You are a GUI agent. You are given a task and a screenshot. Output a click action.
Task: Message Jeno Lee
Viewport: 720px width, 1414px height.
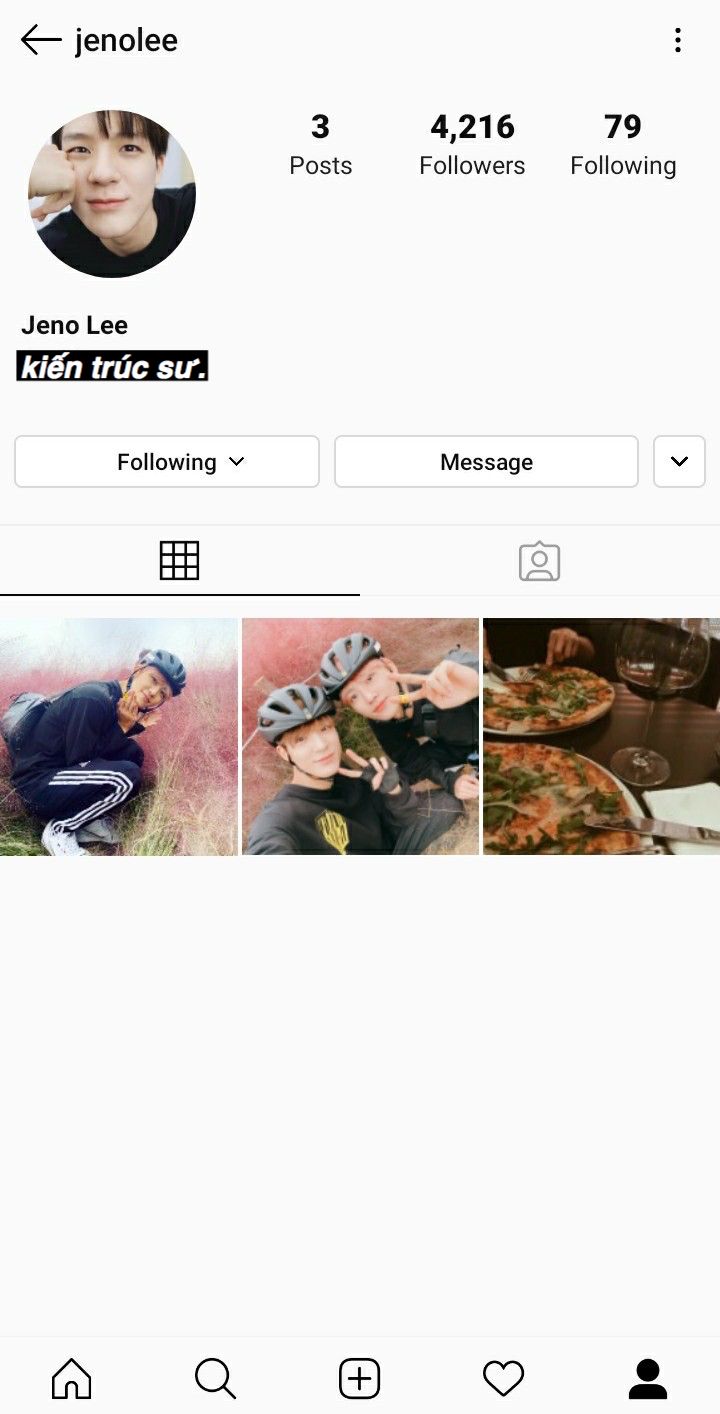tap(486, 462)
